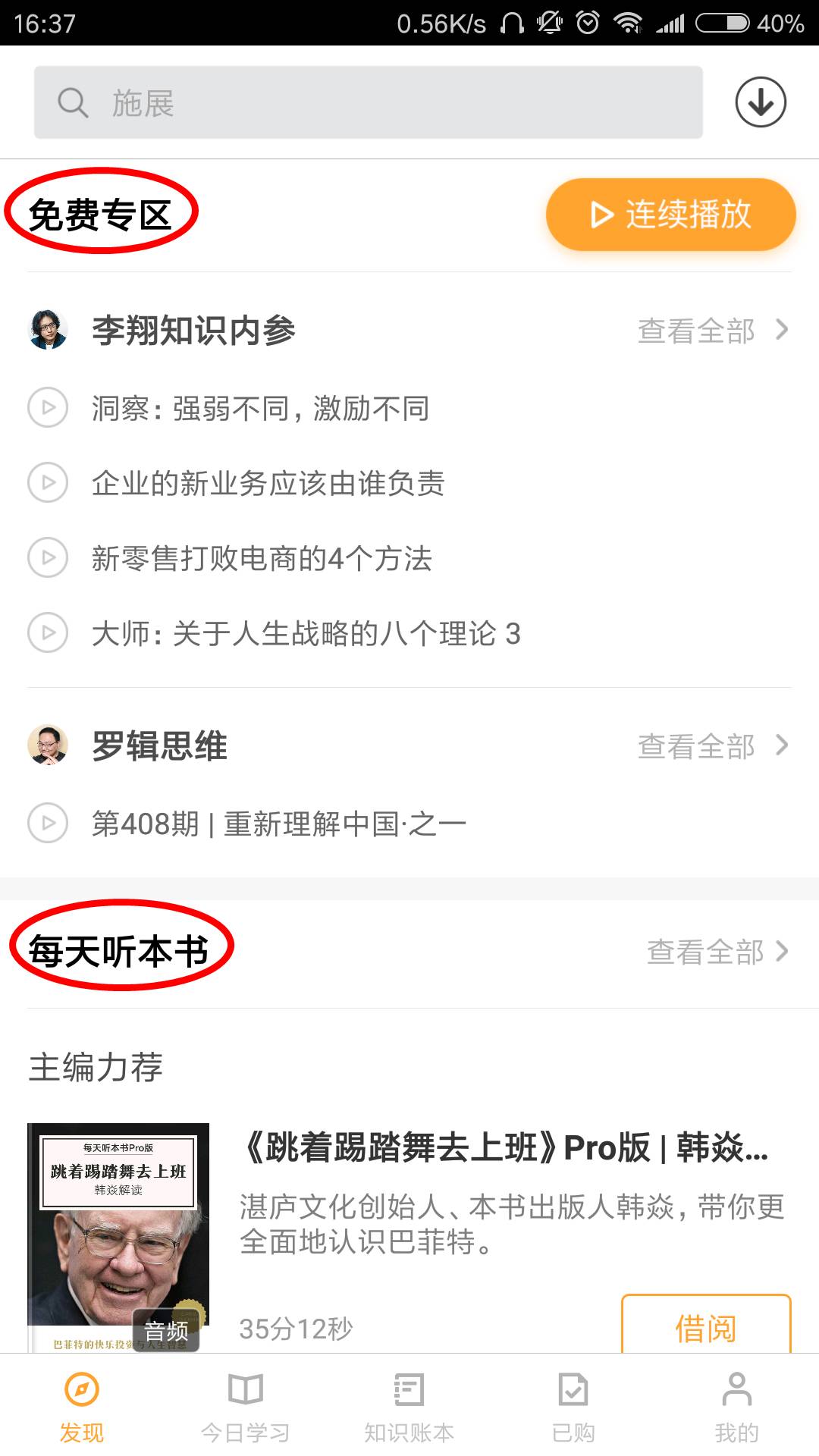Expand 查看全部 for 罗辑思维

[x=698, y=746]
